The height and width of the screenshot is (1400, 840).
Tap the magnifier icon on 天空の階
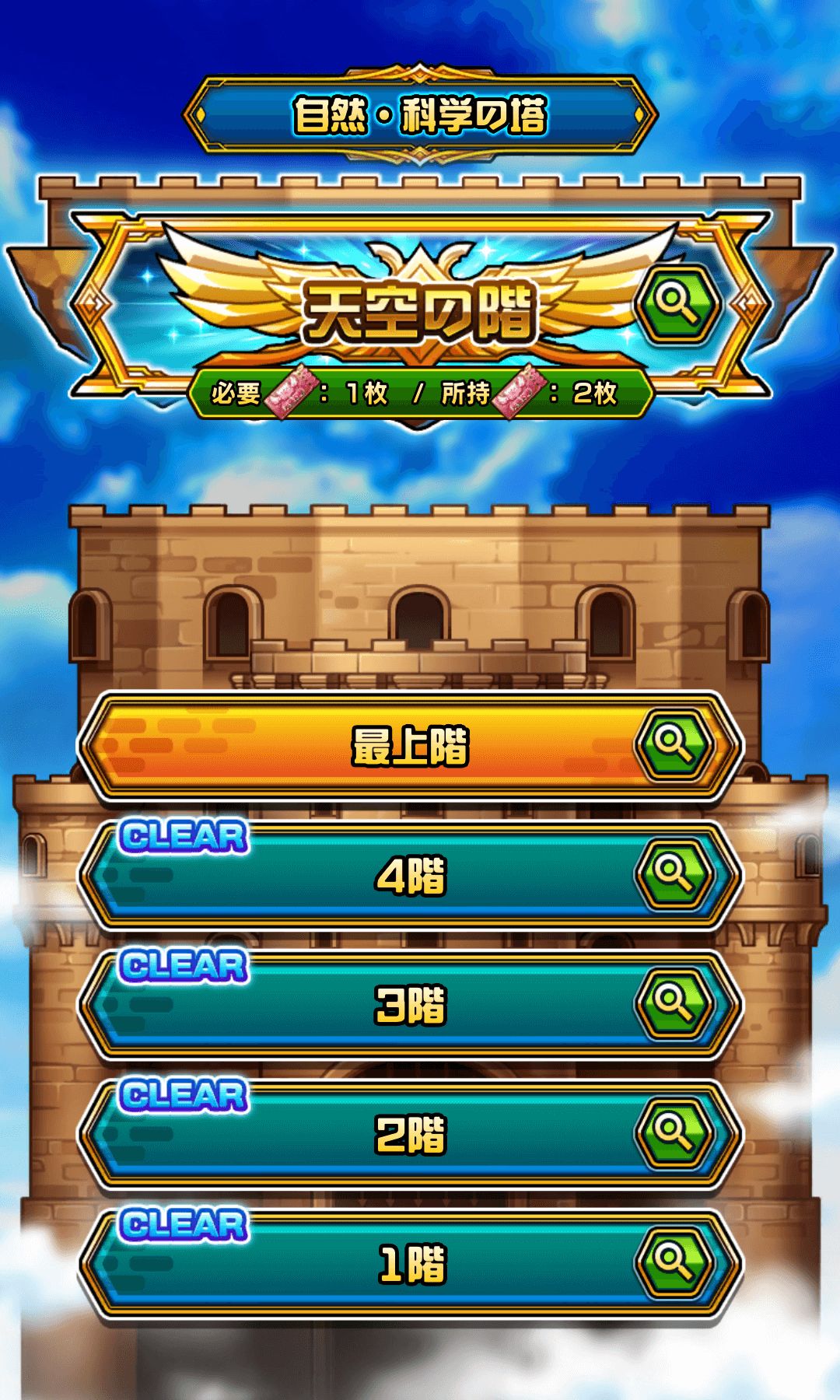tap(676, 303)
